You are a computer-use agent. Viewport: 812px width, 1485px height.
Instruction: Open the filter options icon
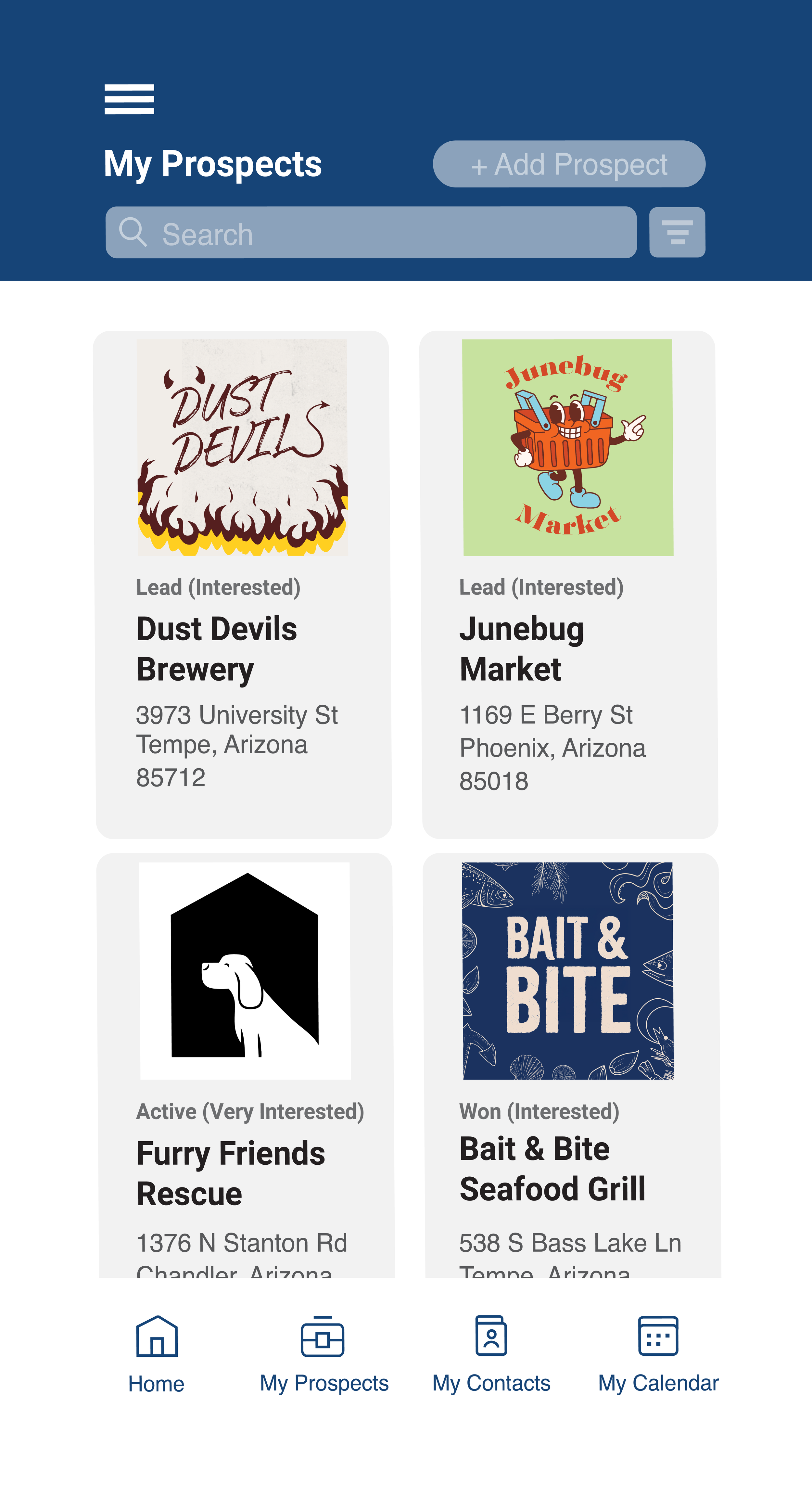(677, 232)
